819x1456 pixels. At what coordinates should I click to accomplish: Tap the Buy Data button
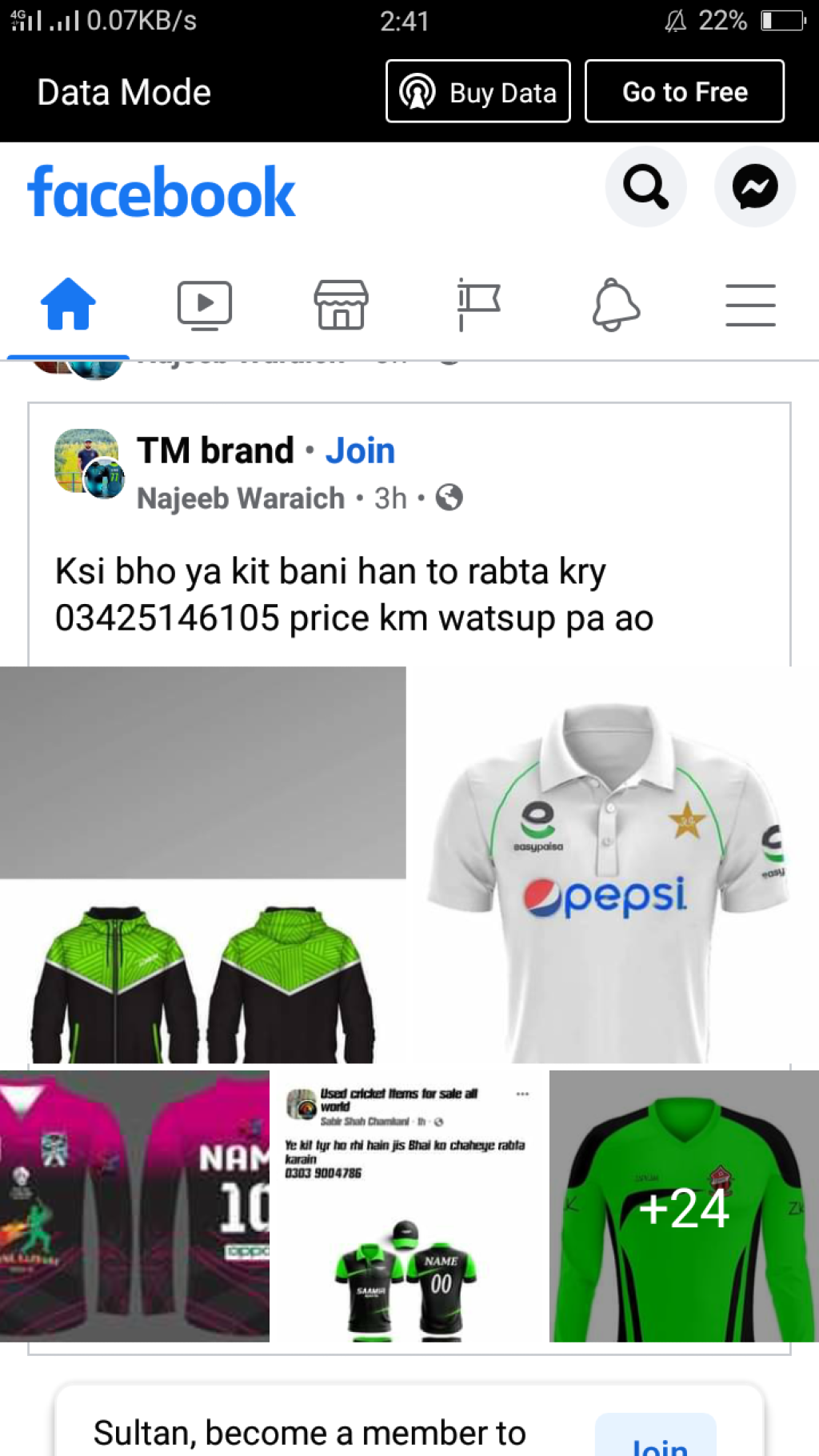click(477, 92)
